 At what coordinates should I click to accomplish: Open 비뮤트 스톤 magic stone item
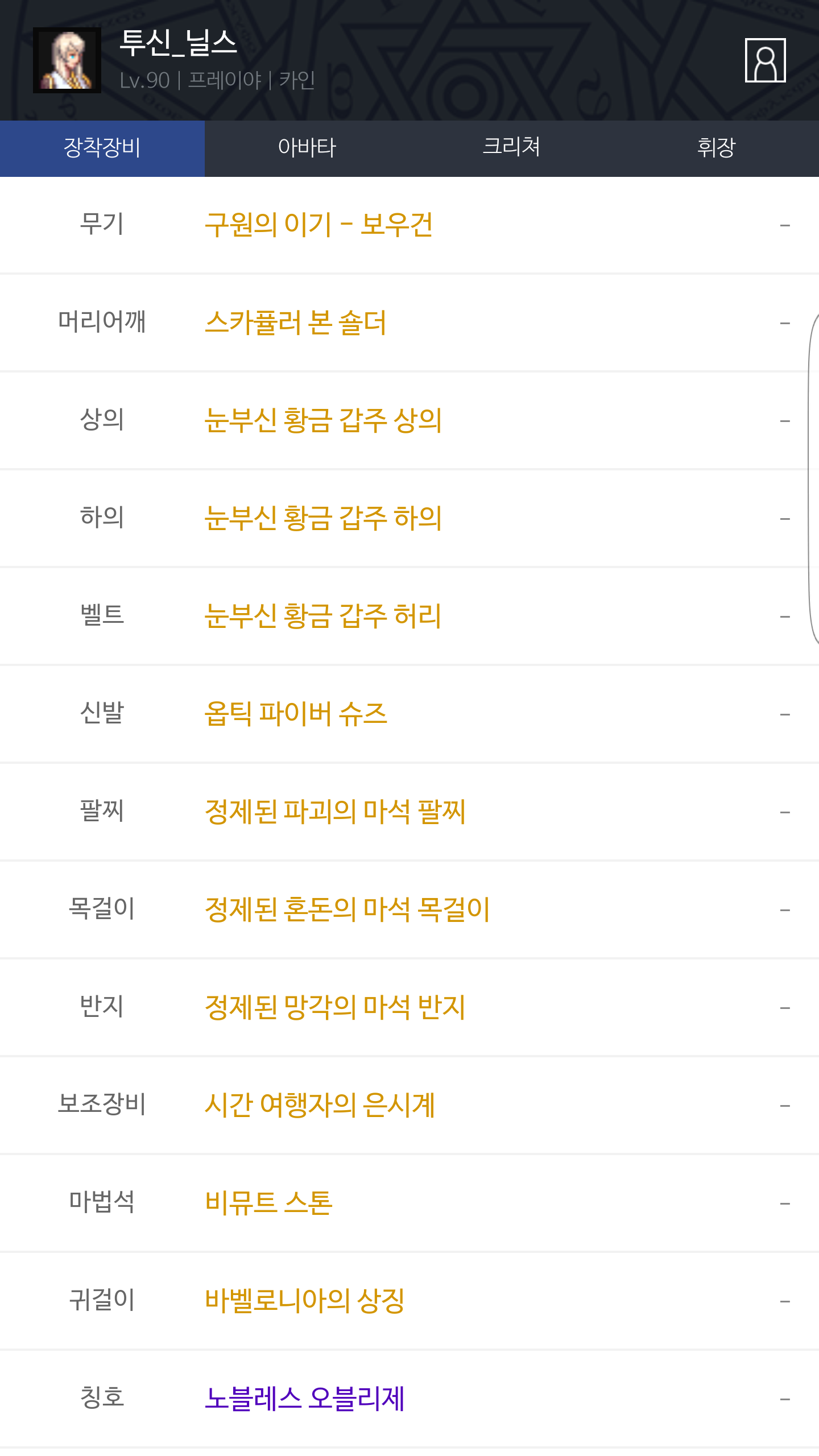268,1203
